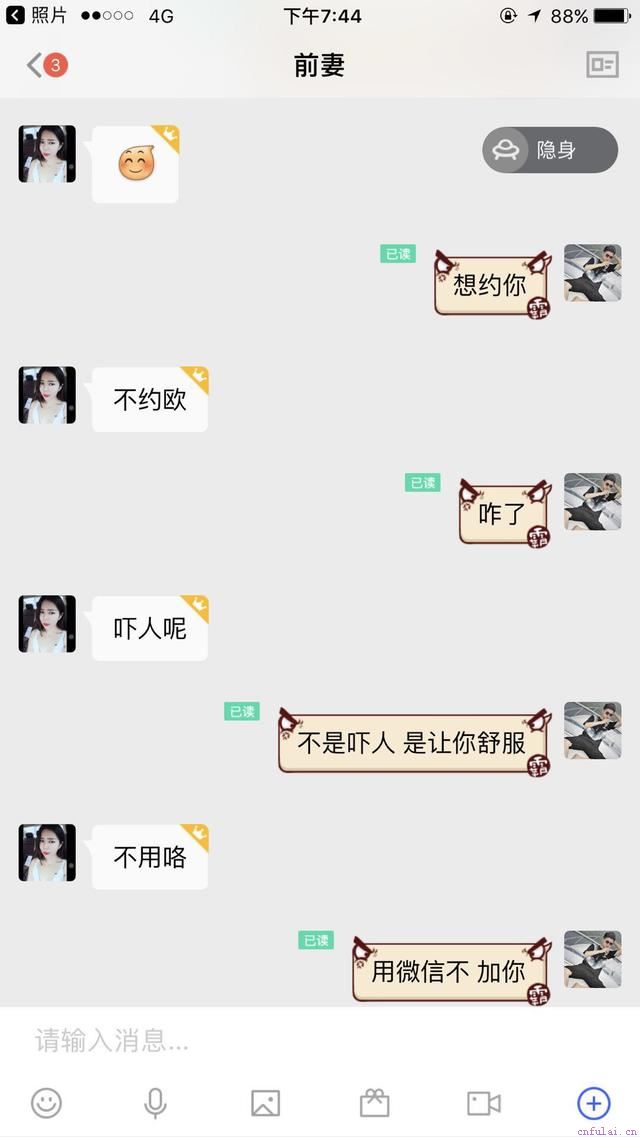640x1138 pixels.
Task: Tap the message input field
Action: point(300,1041)
